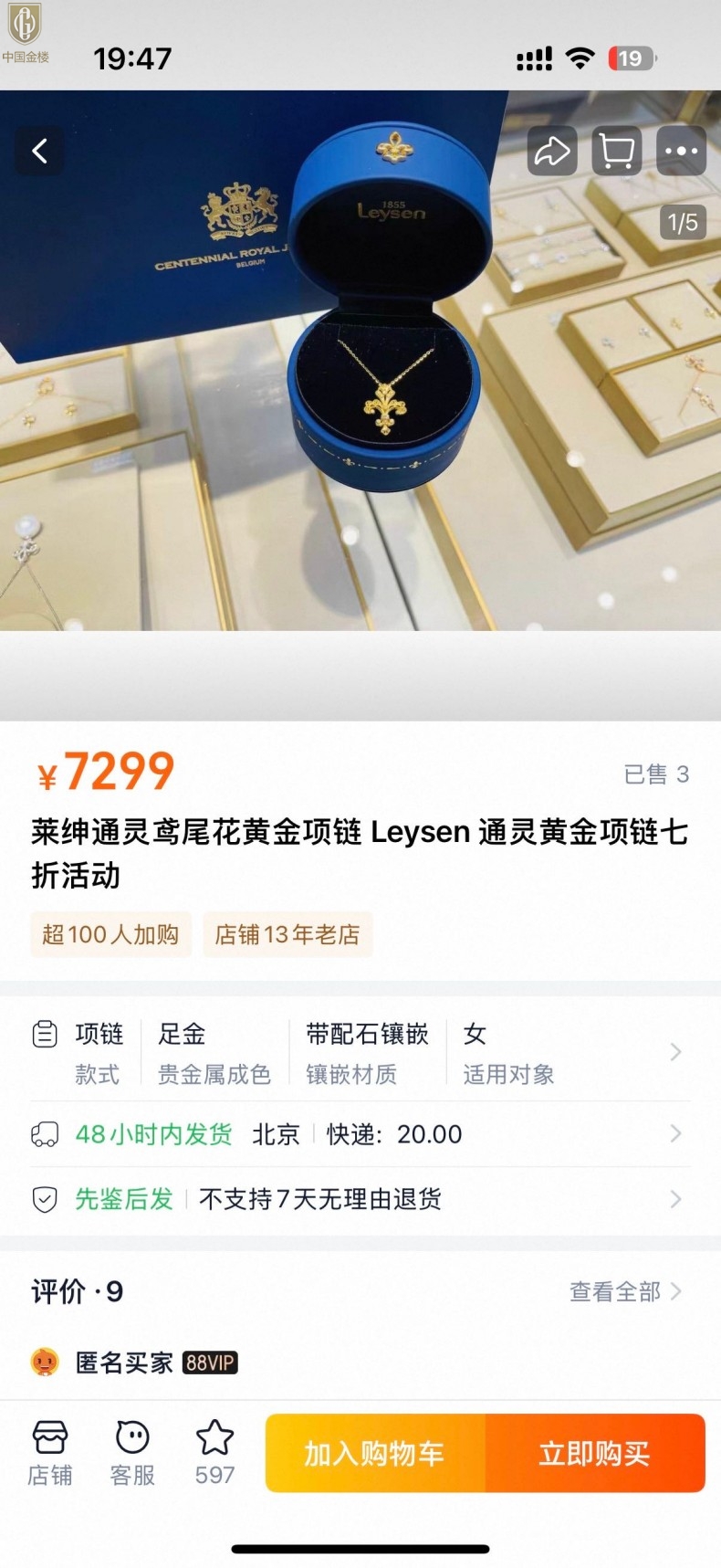Contact 客服 customer service

[132, 1452]
